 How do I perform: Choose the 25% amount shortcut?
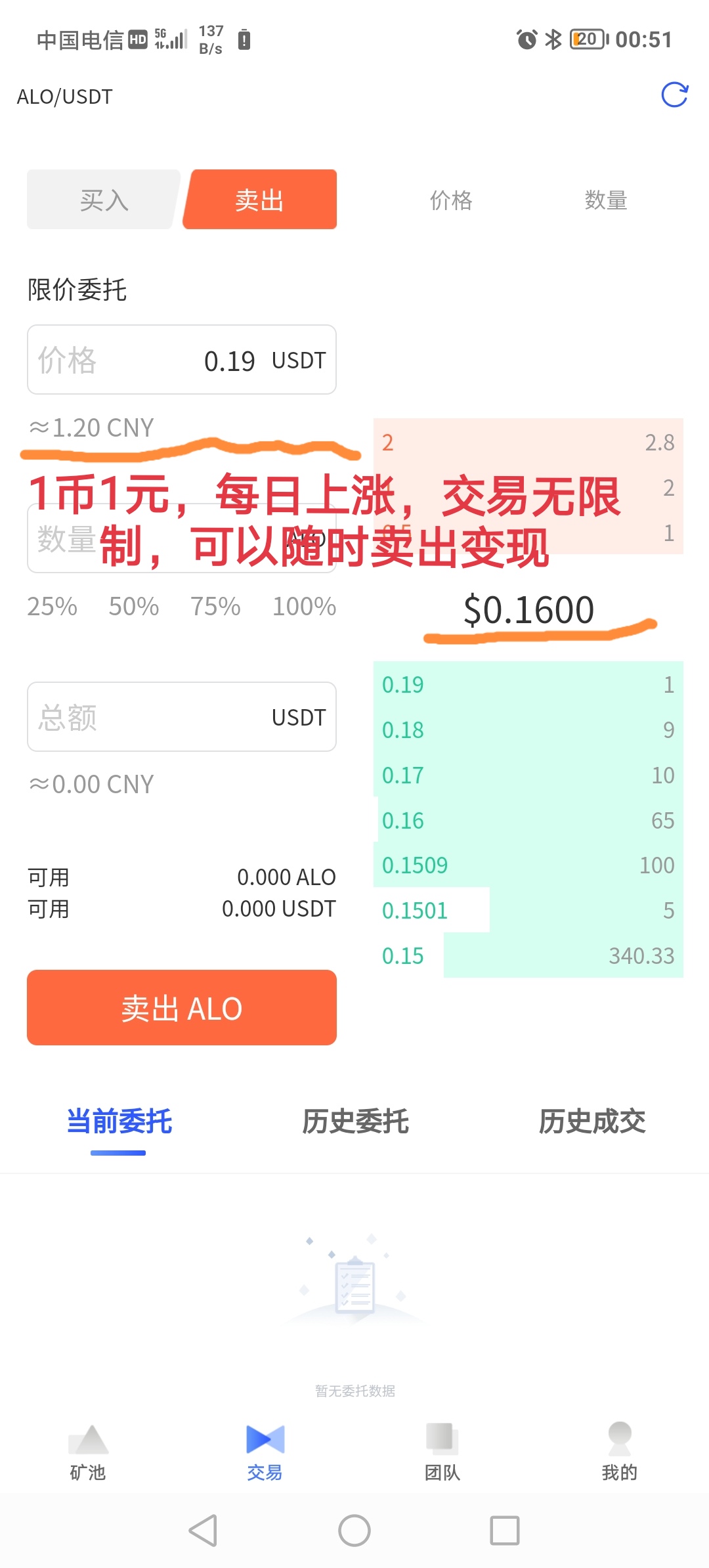[52, 606]
